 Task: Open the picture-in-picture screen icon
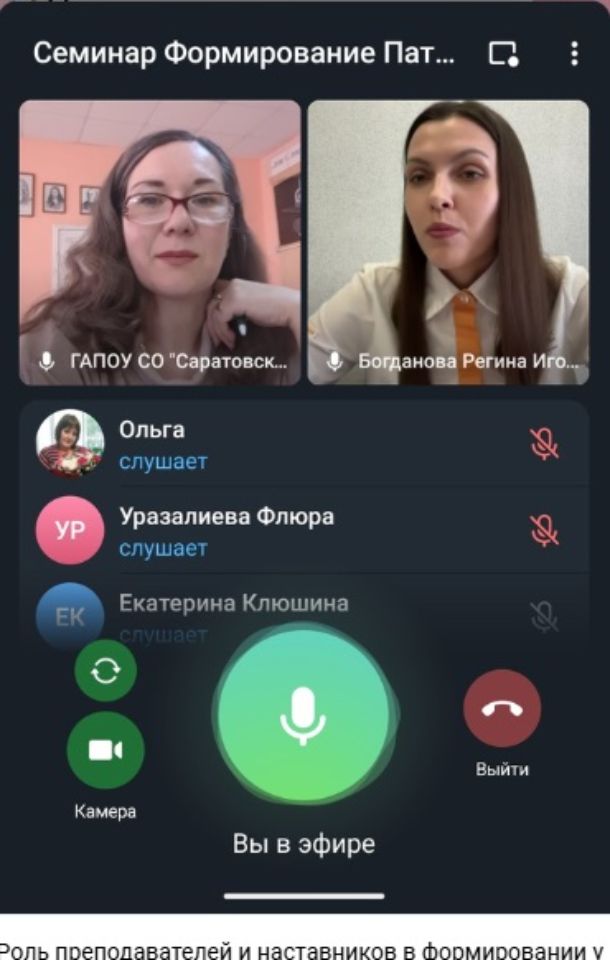(x=502, y=54)
